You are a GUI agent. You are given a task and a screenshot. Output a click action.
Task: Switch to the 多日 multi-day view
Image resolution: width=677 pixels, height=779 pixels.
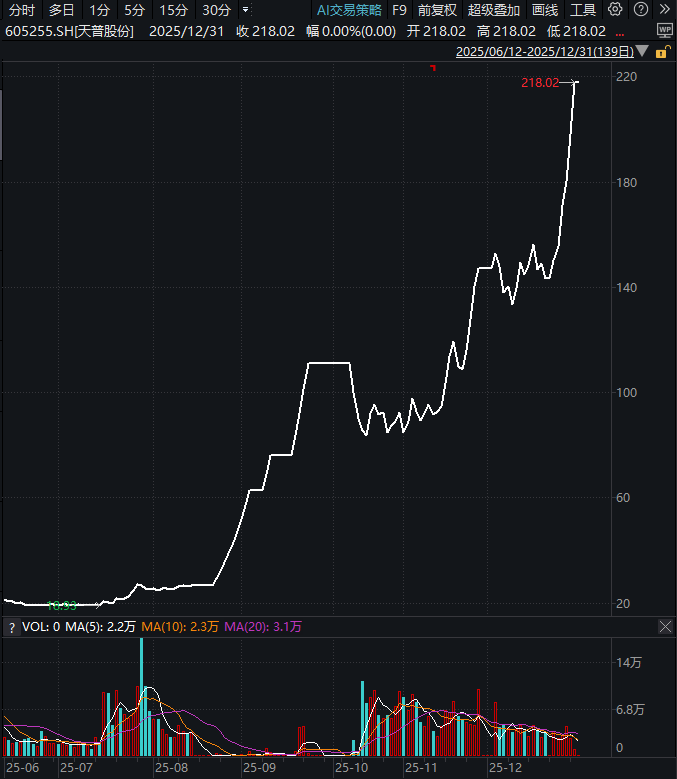62,10
